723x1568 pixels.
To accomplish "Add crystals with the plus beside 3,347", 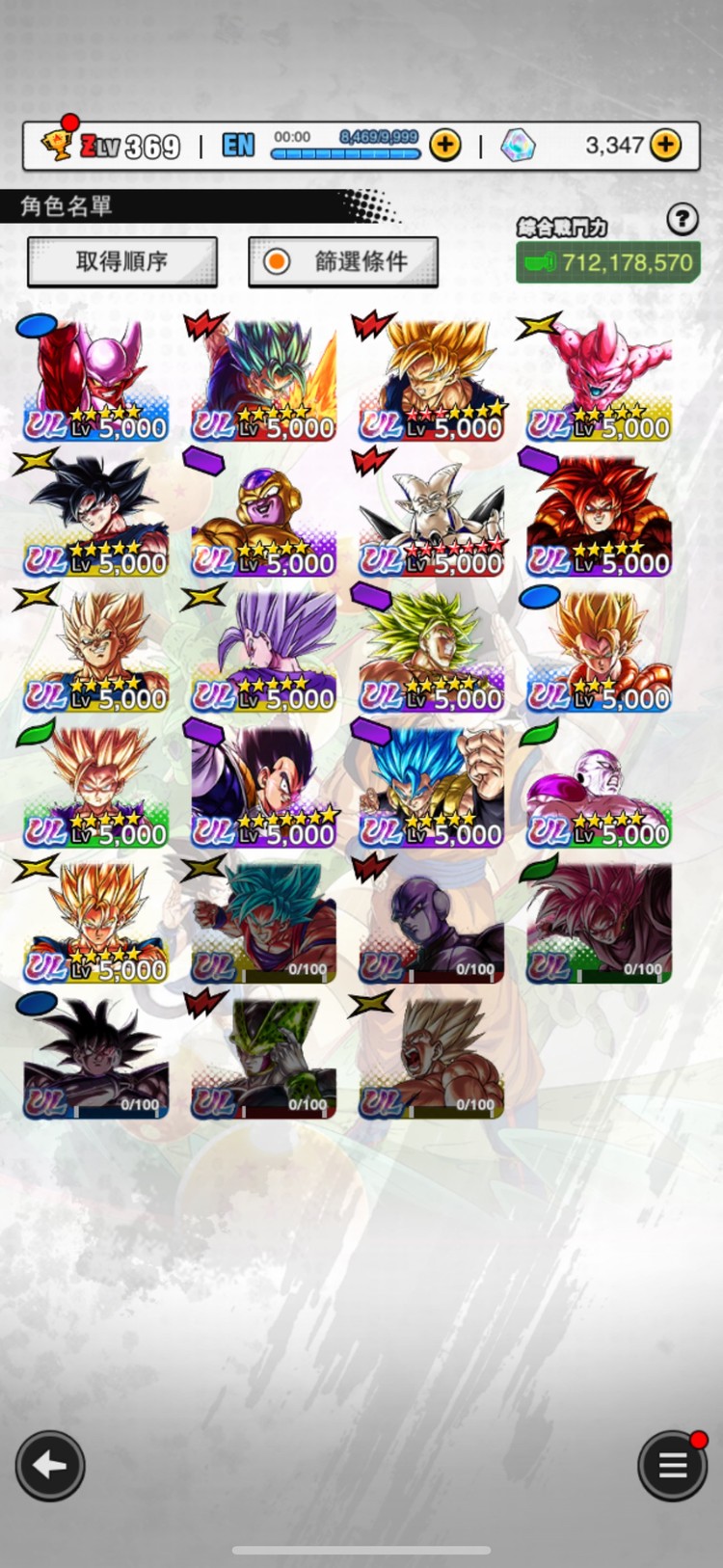I will (665, 146).
